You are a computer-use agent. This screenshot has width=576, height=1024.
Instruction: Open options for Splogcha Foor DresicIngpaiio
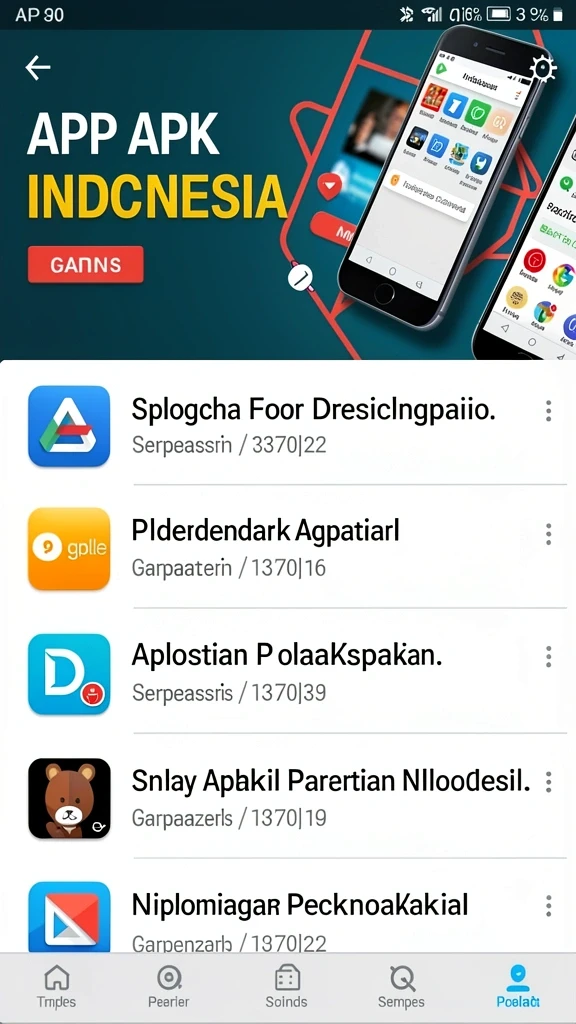click(549, 411)
